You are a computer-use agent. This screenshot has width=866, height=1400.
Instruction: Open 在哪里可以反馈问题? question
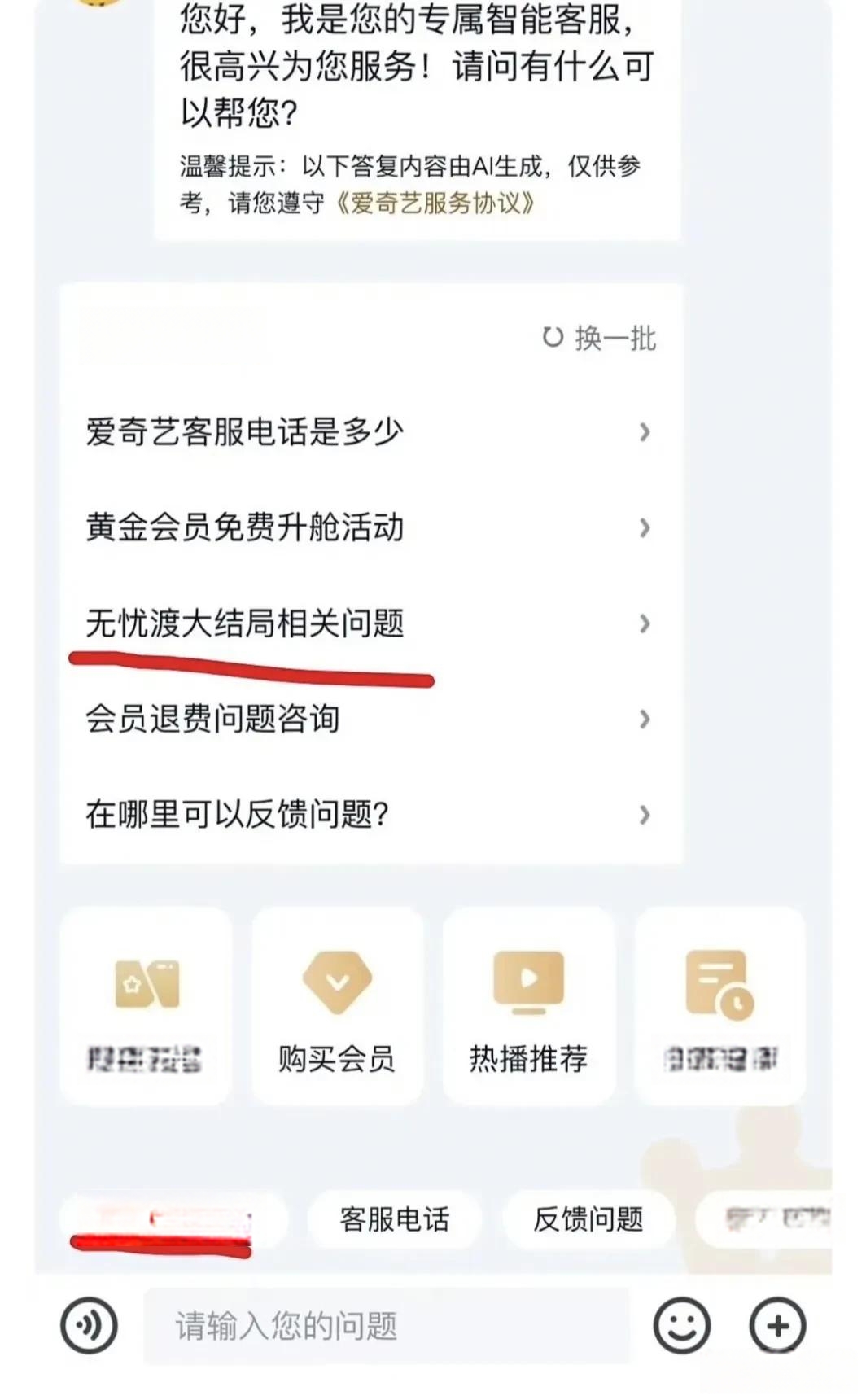tap(370, 814)
